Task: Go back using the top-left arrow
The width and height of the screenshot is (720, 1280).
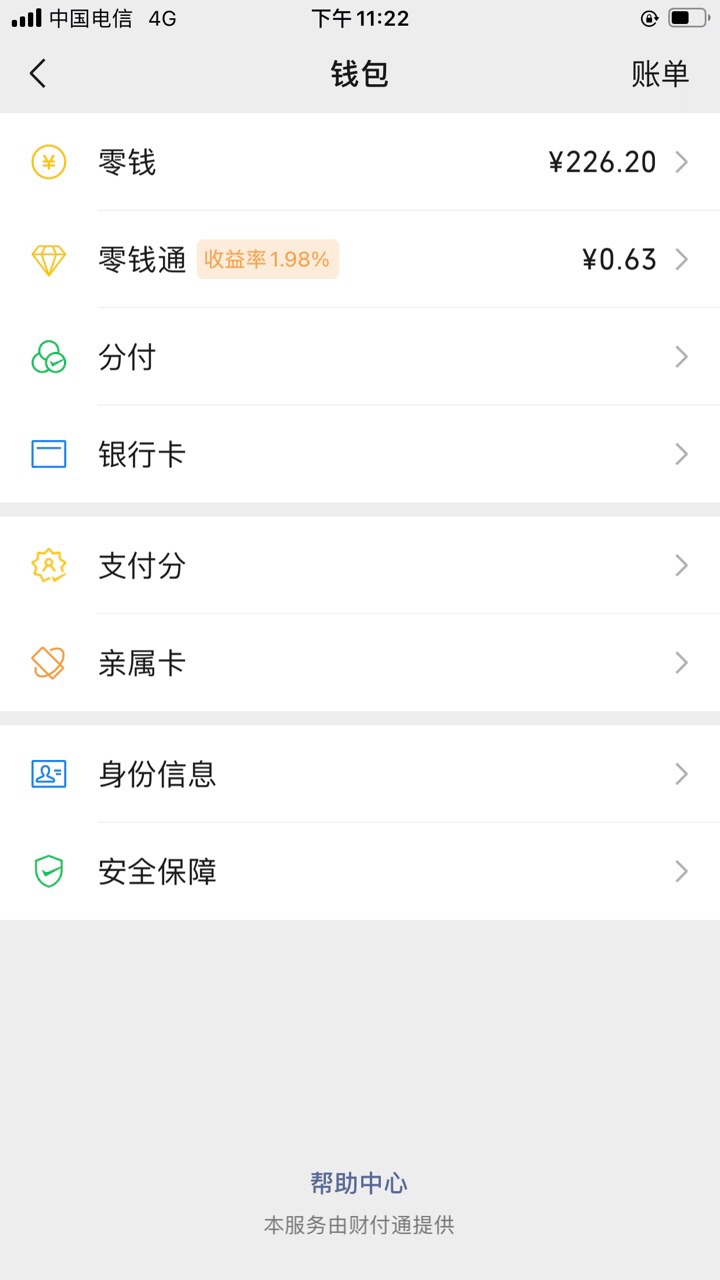Action: point(38,74)
